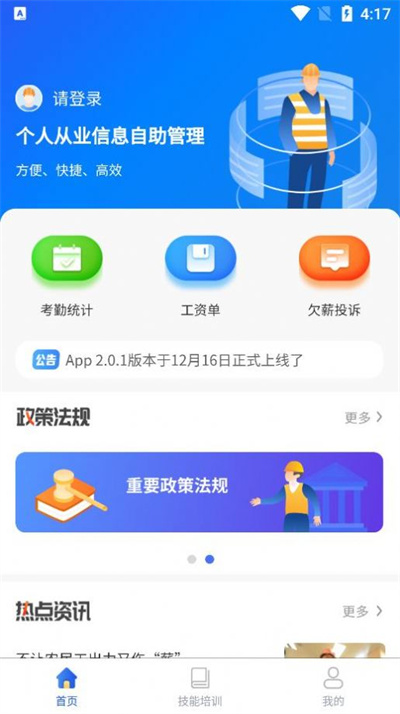400x714 pixels.
Task: Switch to the 我的 tab
Action: click(x=333, y=686)
